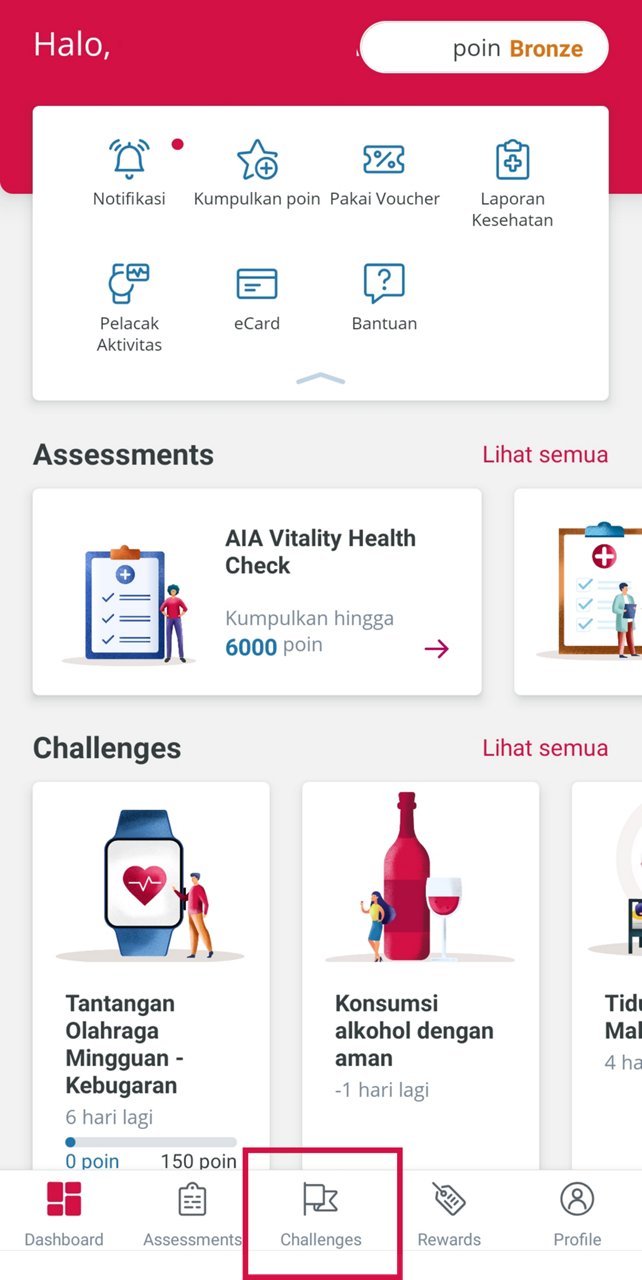Open the AIA Vitality Health Check card
This screenshot has height=1280, width=642.
click(x=257, y=592)
